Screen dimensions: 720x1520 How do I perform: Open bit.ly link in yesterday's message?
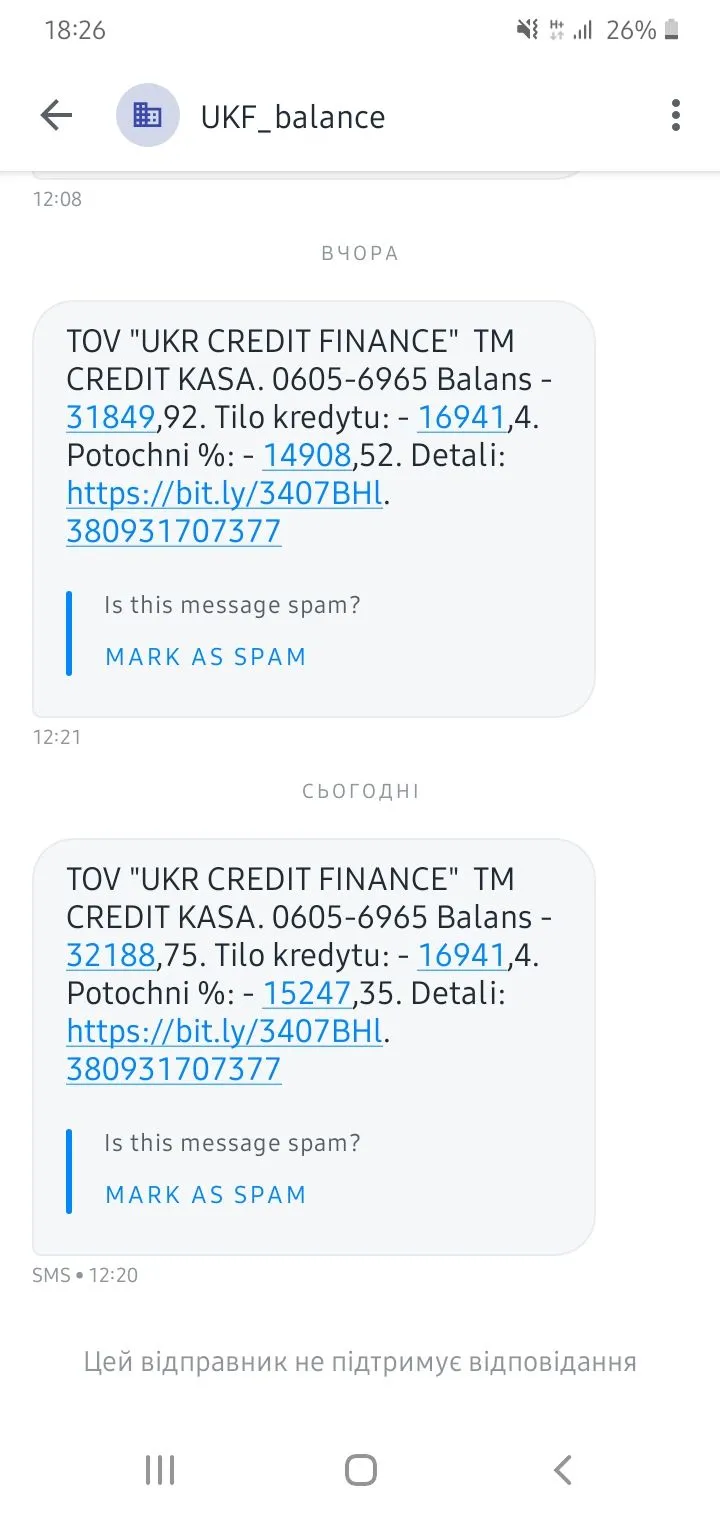tap(224, 493)
